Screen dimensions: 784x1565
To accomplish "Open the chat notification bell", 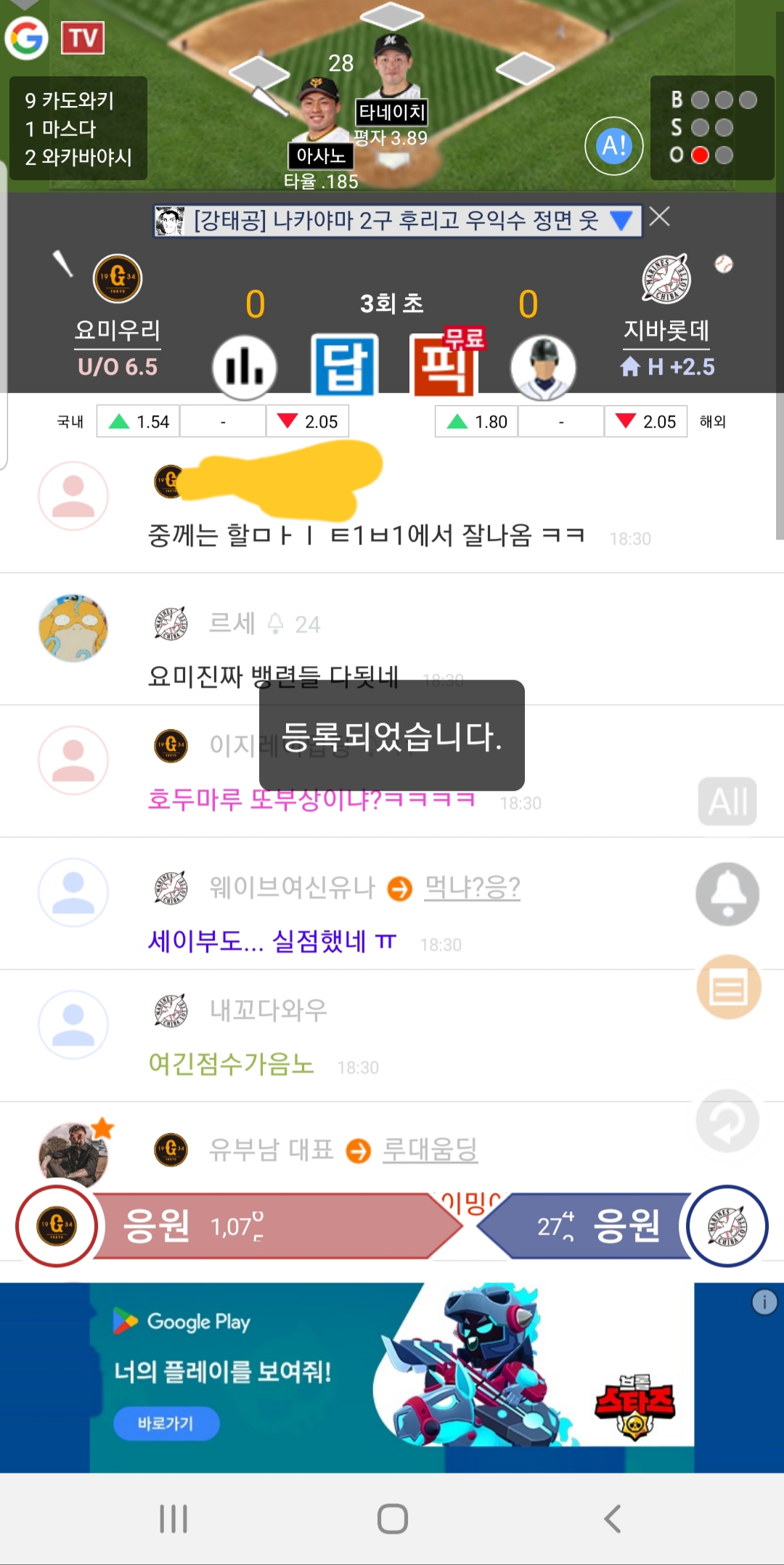I will click(727, 894).
